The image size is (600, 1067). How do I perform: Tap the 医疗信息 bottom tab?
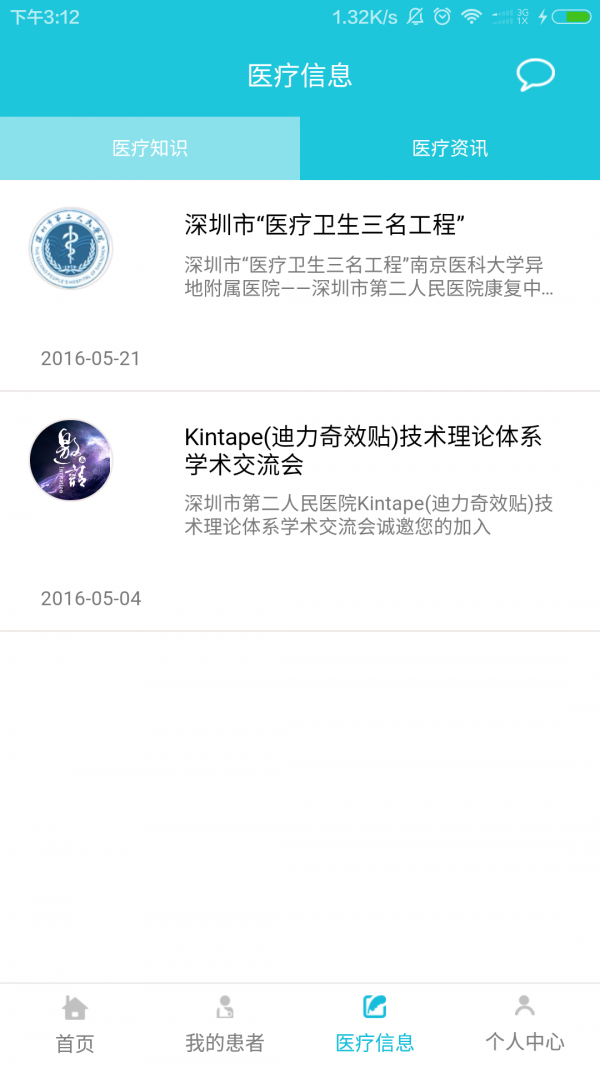point(375,1024)
